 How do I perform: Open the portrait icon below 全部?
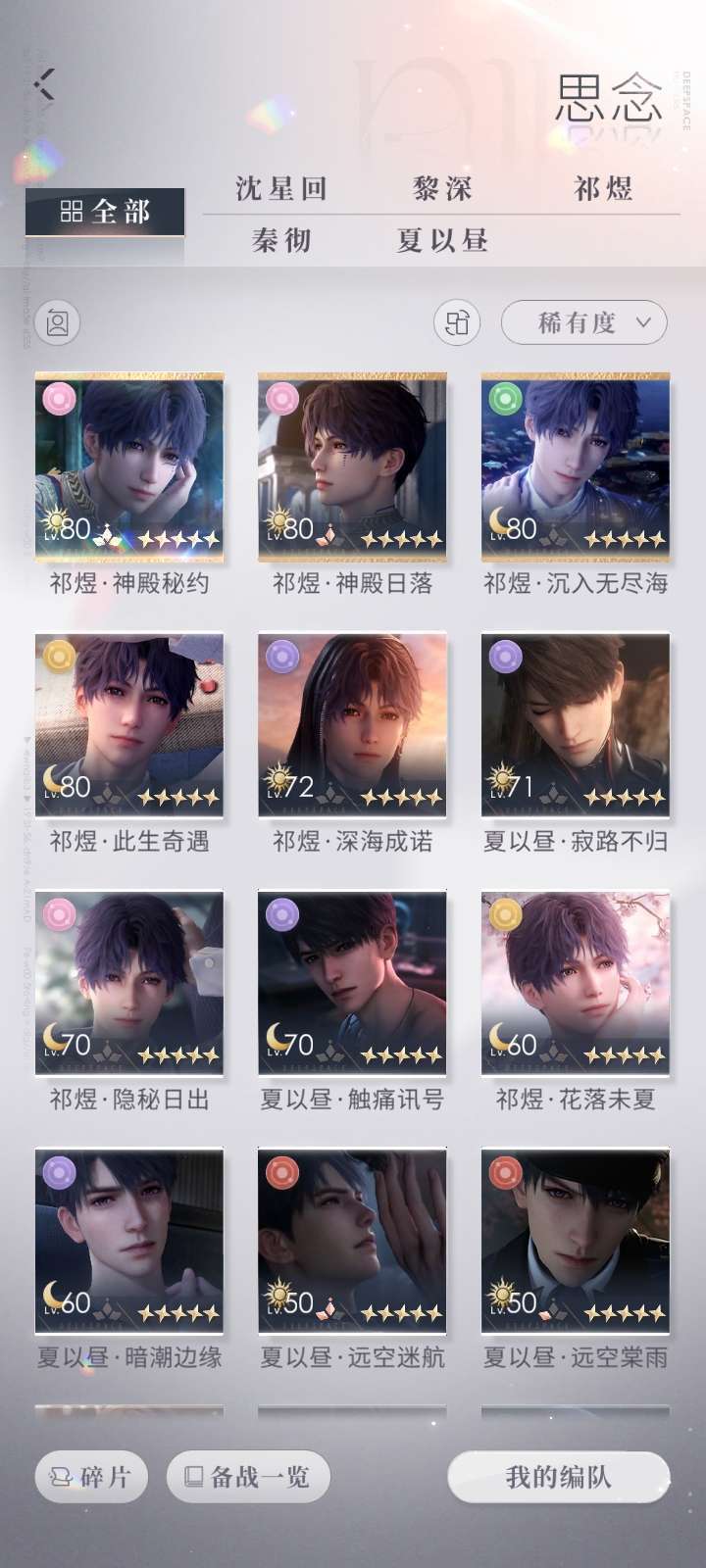click(x=58, y=322)
